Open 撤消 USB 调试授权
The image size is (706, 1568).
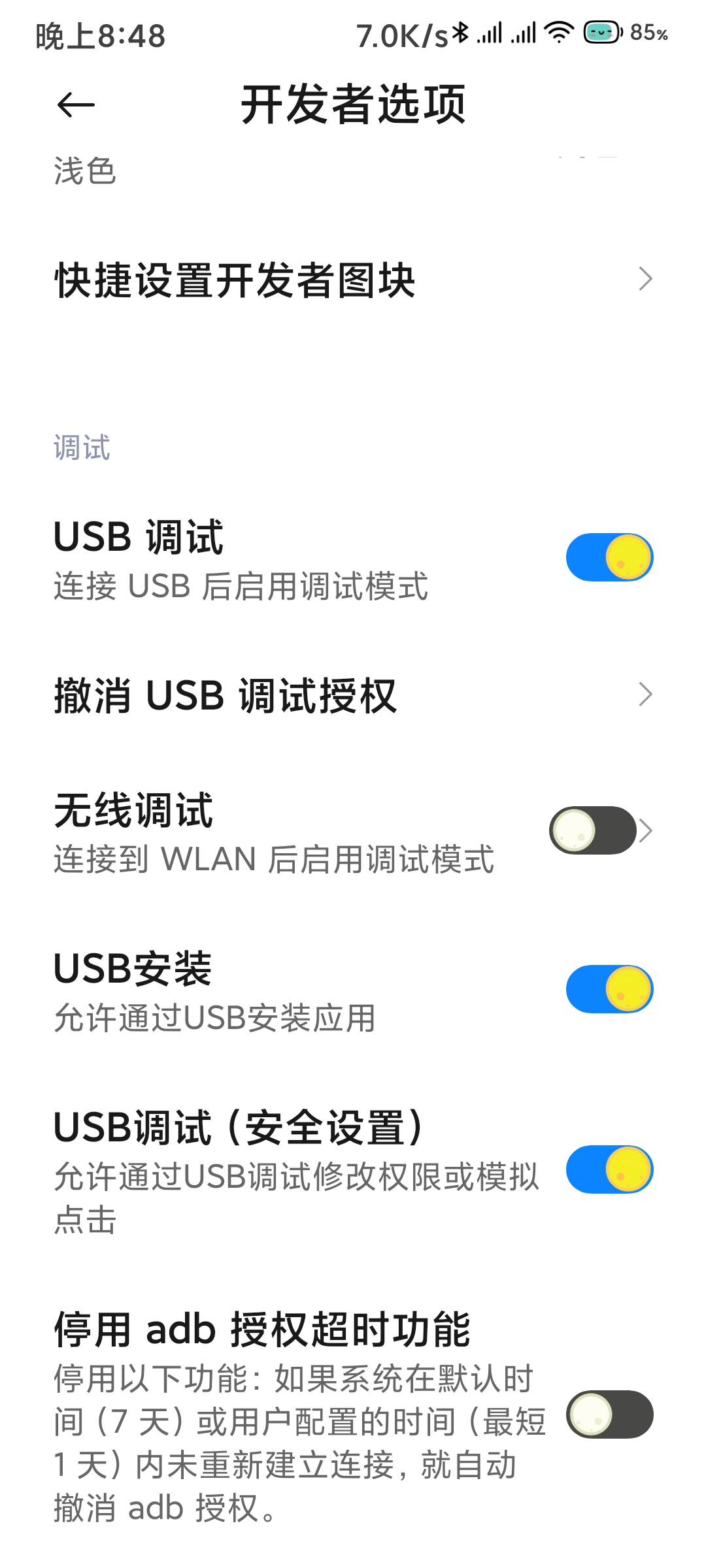[353, 694]
